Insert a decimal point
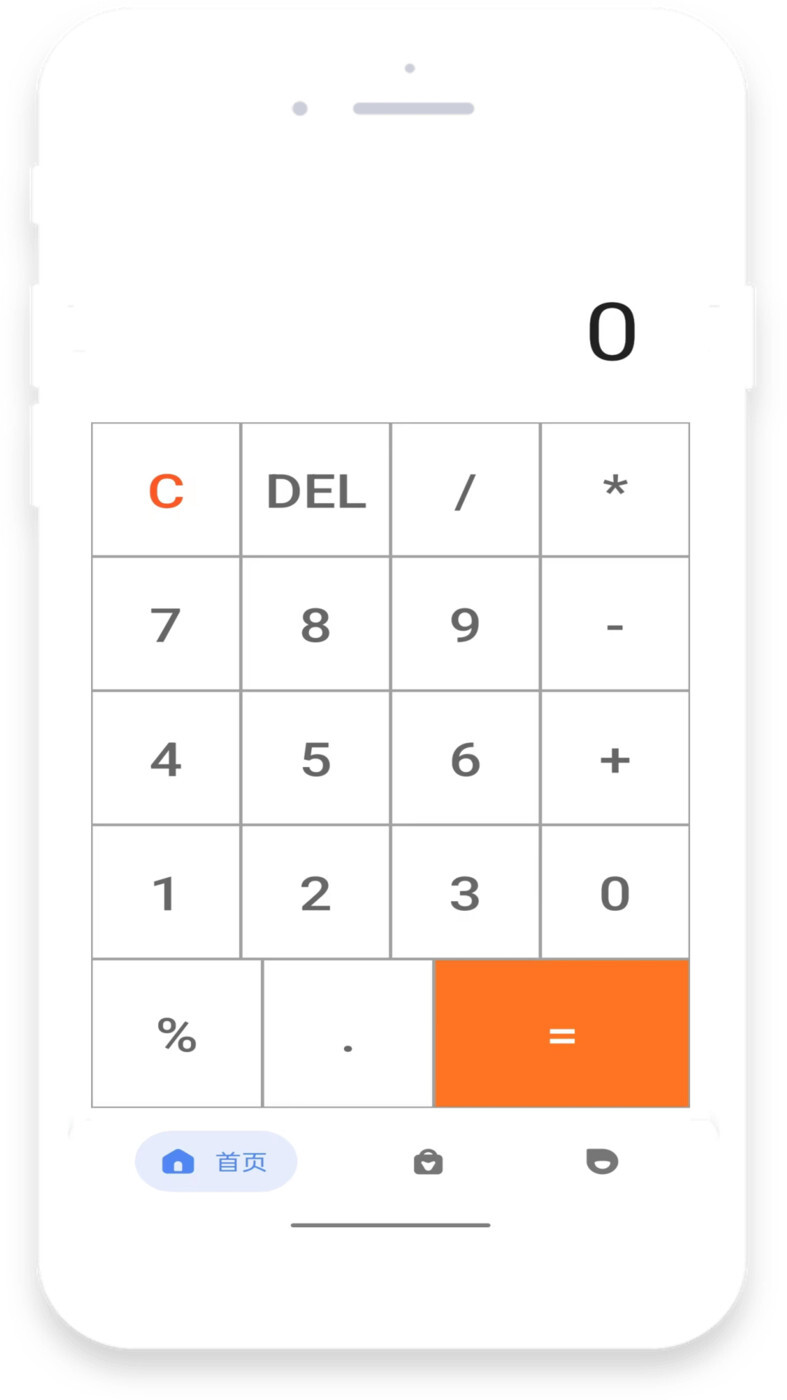This screenshot has width=787, height=1400. pos(347,1034)
